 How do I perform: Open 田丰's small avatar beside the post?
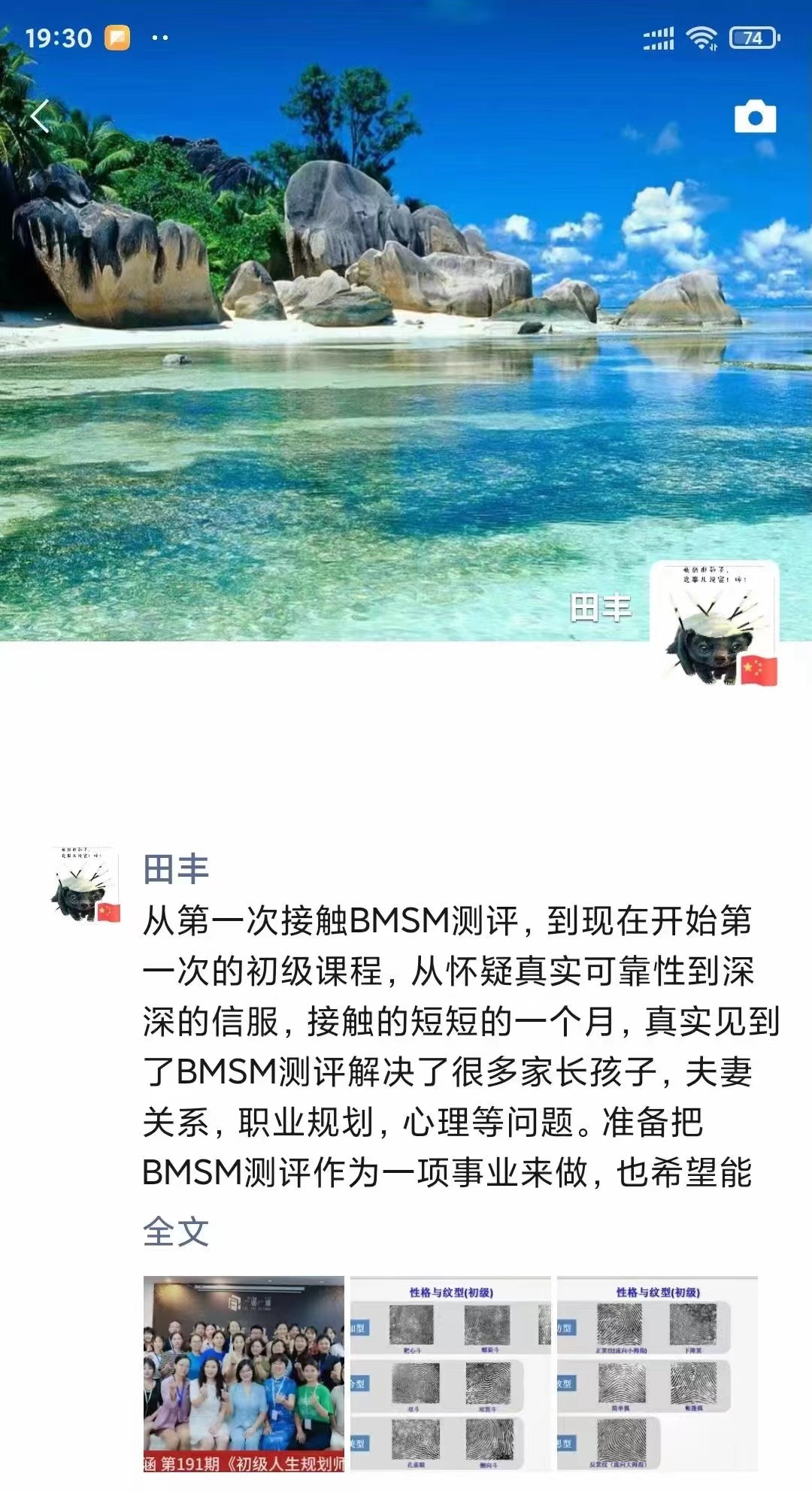86,883
